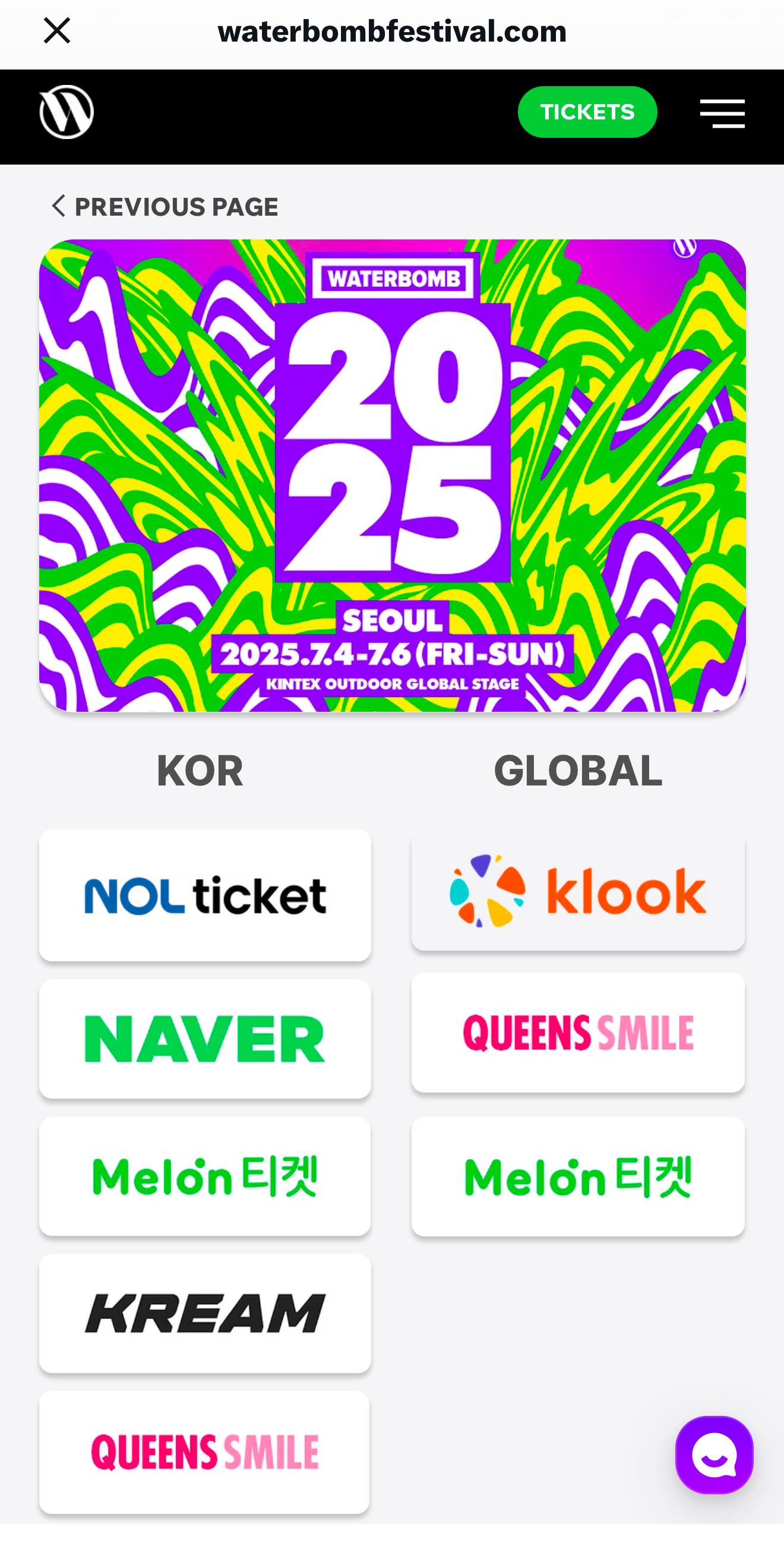Close the in-app browser

pos(57,31)
